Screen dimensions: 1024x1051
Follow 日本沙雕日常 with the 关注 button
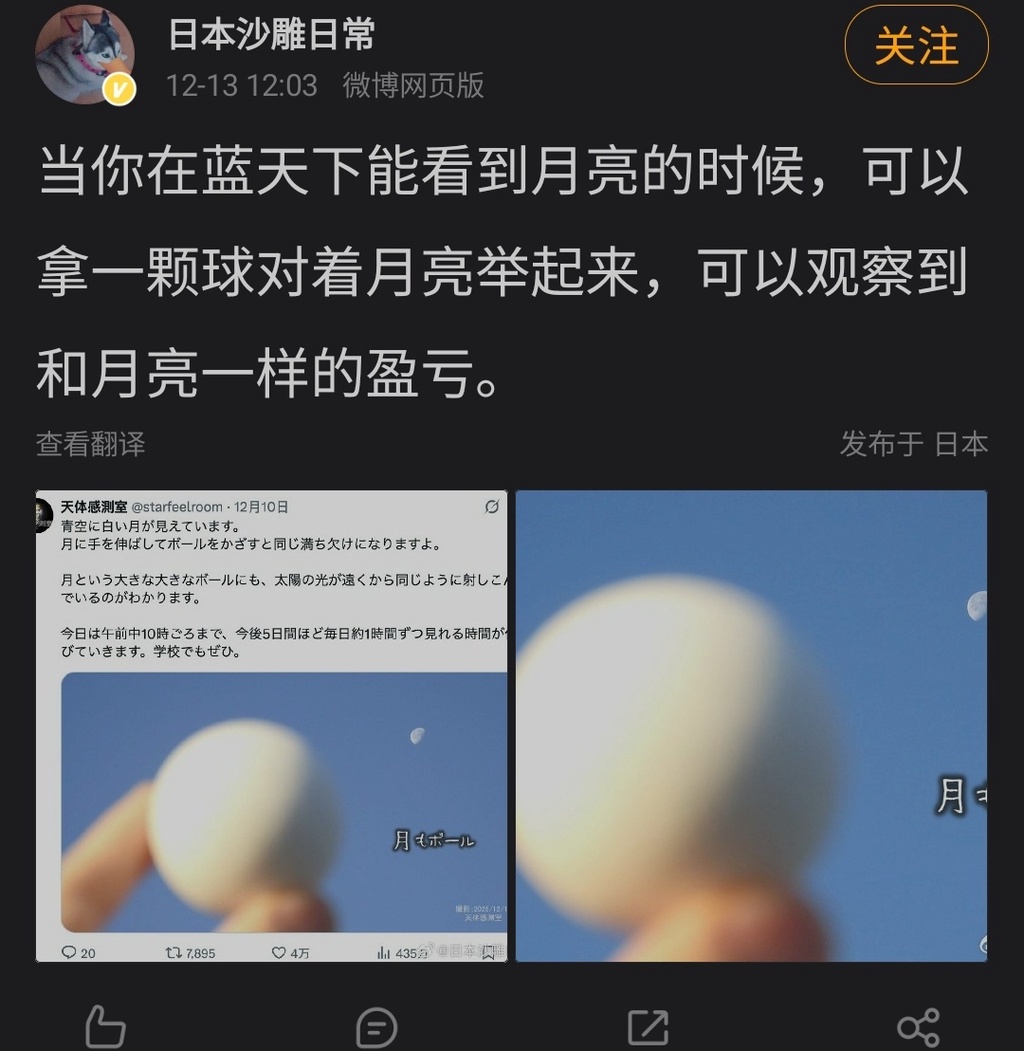click(916, 47)
